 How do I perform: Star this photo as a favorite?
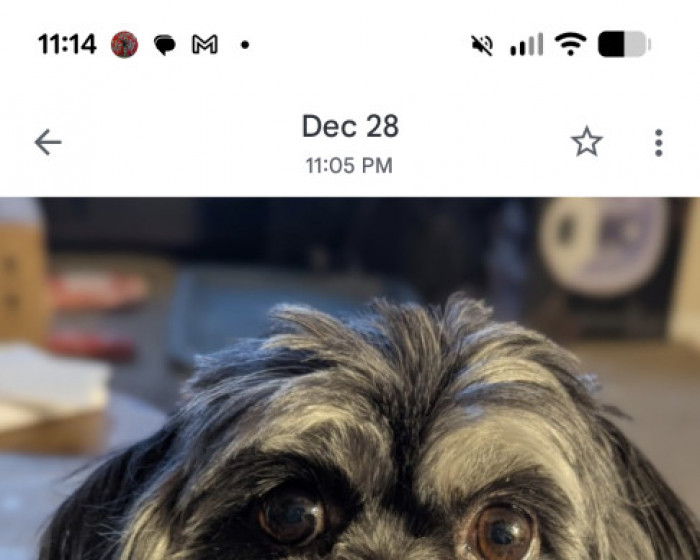(587, 142)
